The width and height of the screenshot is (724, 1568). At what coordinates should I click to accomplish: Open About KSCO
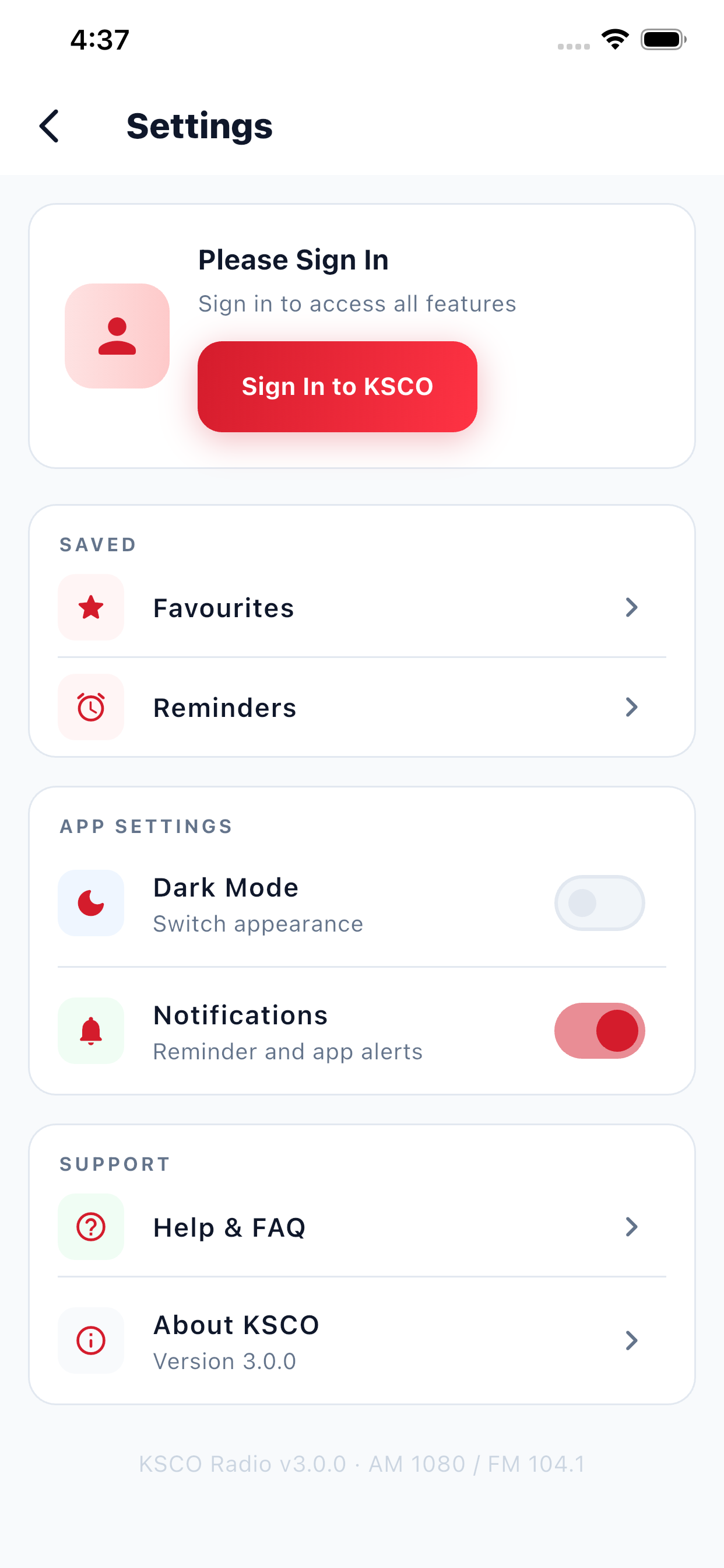pos(362,1341)
